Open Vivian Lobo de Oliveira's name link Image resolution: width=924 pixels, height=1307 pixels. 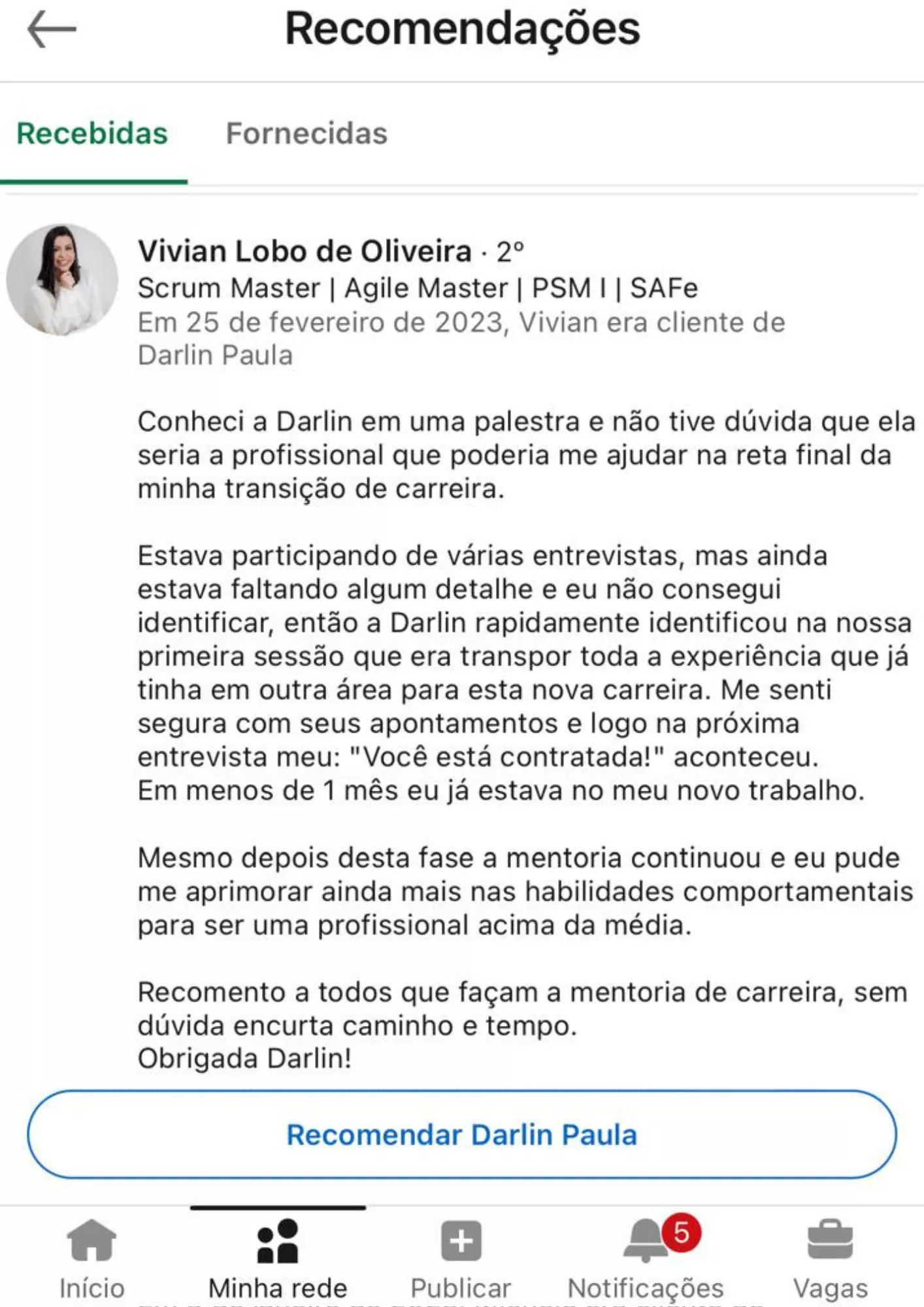pyautogui.click(x=305, y=252)
